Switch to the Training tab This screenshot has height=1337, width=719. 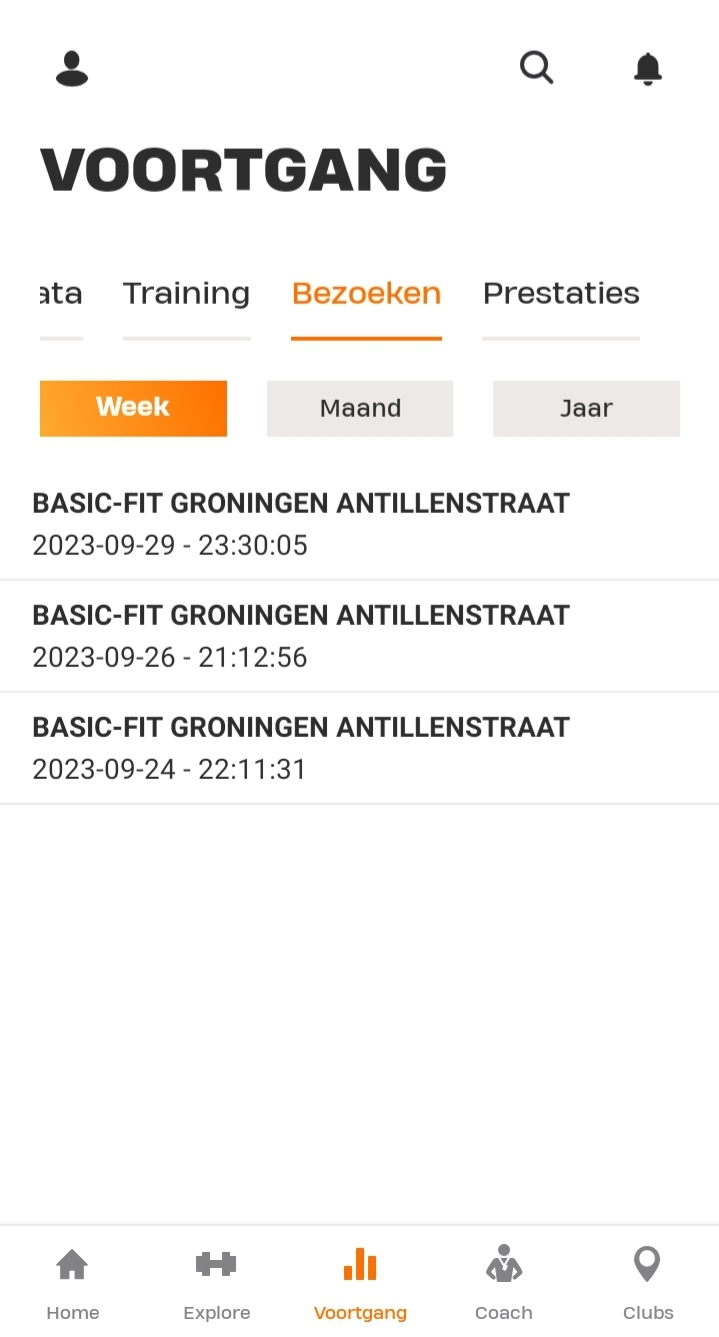[x=186, y=294]
